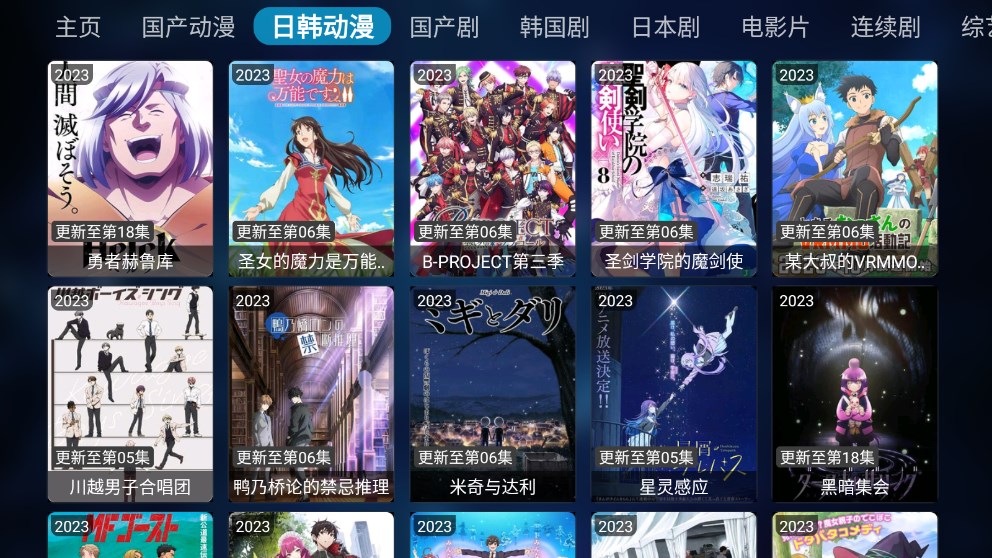Open 米奇与达利 anime
Screen dimensions: 992x558
pos(492,394)
